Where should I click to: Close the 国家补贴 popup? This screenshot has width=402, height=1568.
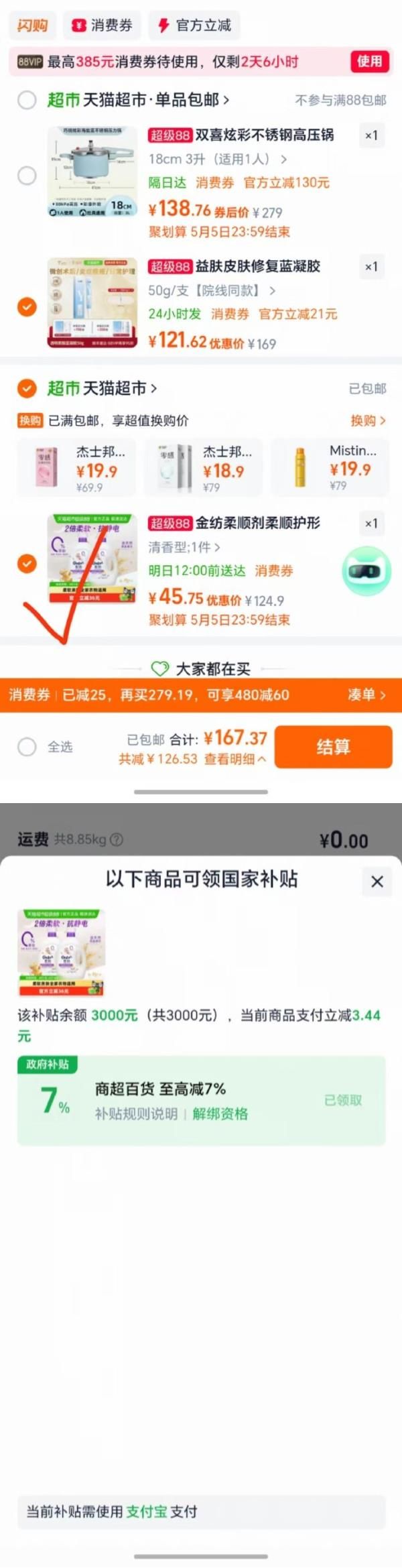coord(377,882)
